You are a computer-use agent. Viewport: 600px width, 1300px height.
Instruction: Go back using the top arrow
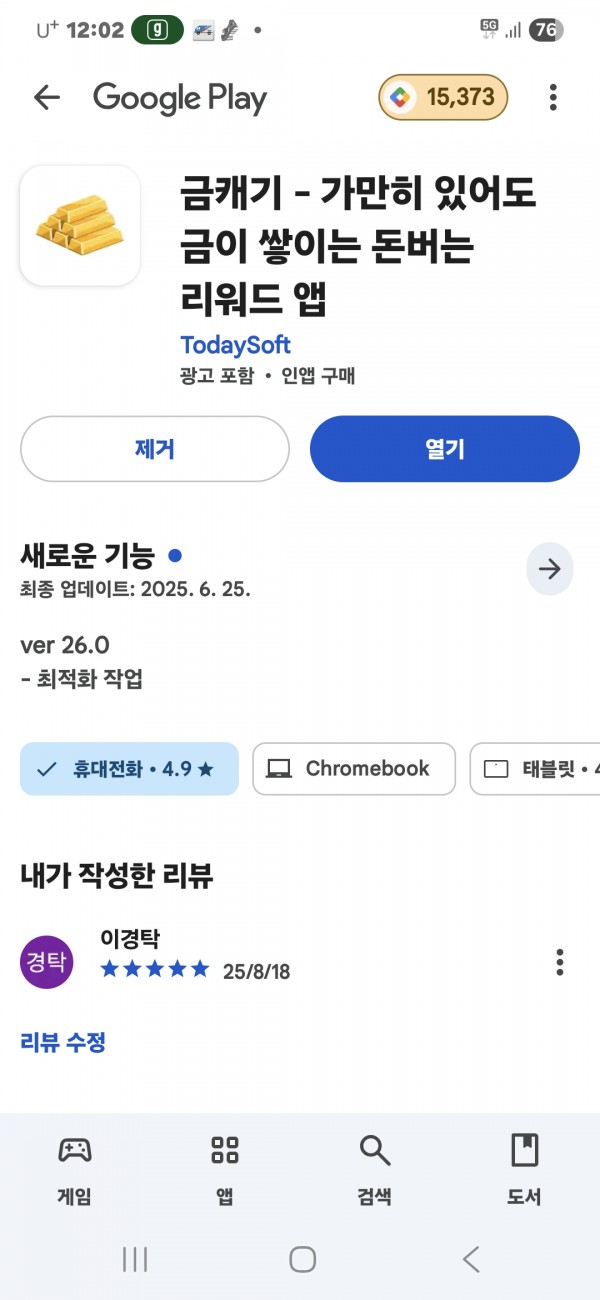tap(47, 97)
